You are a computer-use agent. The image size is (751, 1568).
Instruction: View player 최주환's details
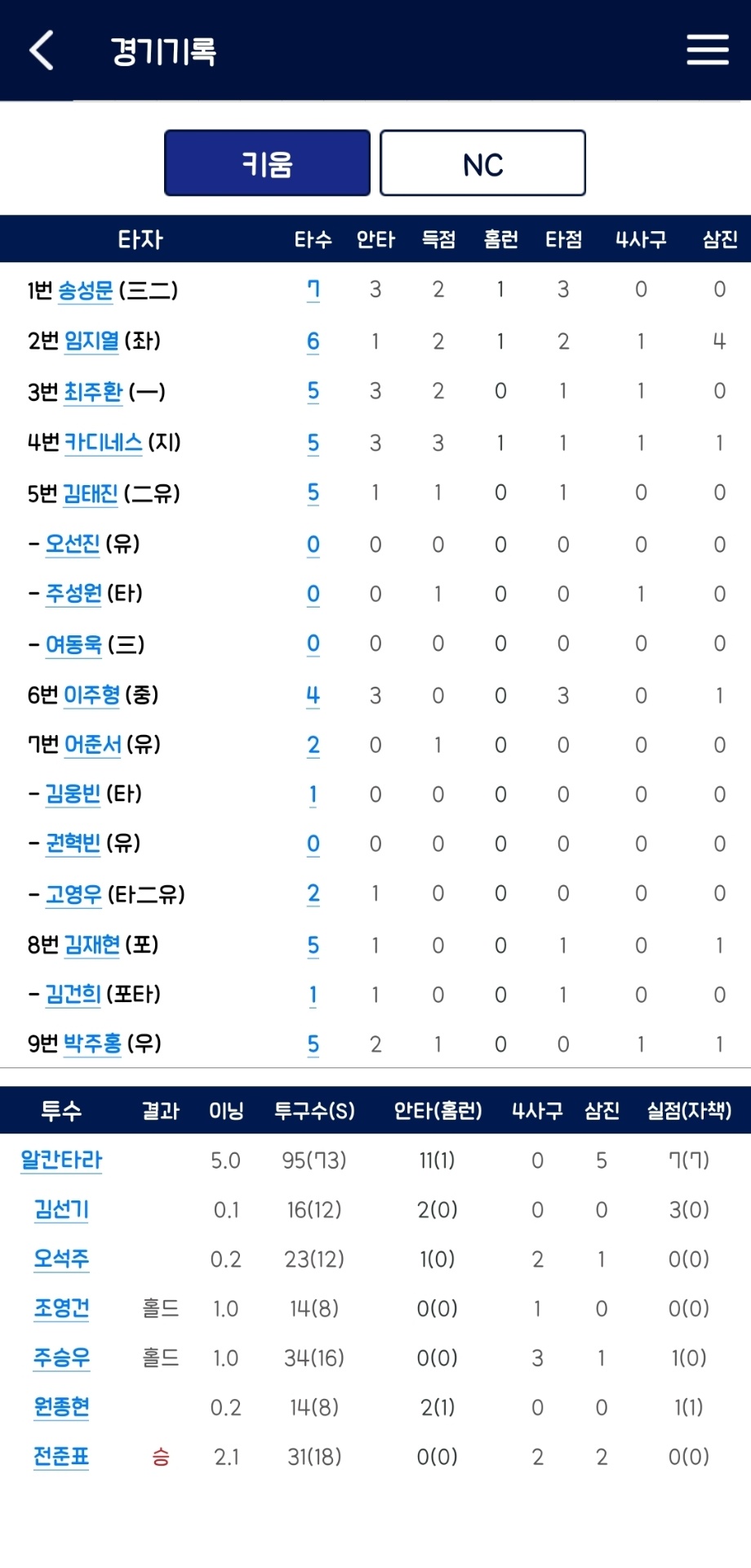pos(93,392)
